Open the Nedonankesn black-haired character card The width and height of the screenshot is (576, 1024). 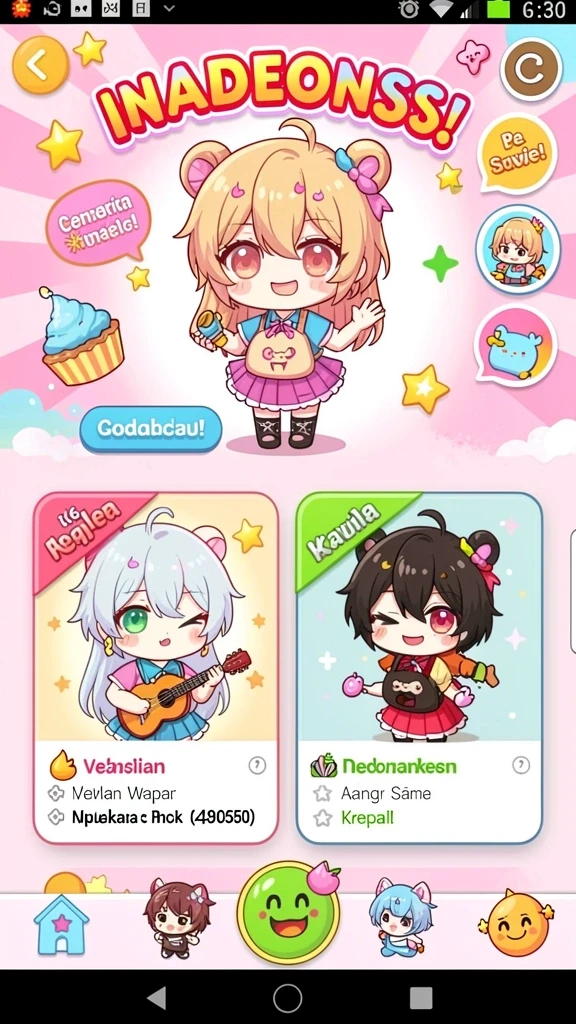point(419,668)
